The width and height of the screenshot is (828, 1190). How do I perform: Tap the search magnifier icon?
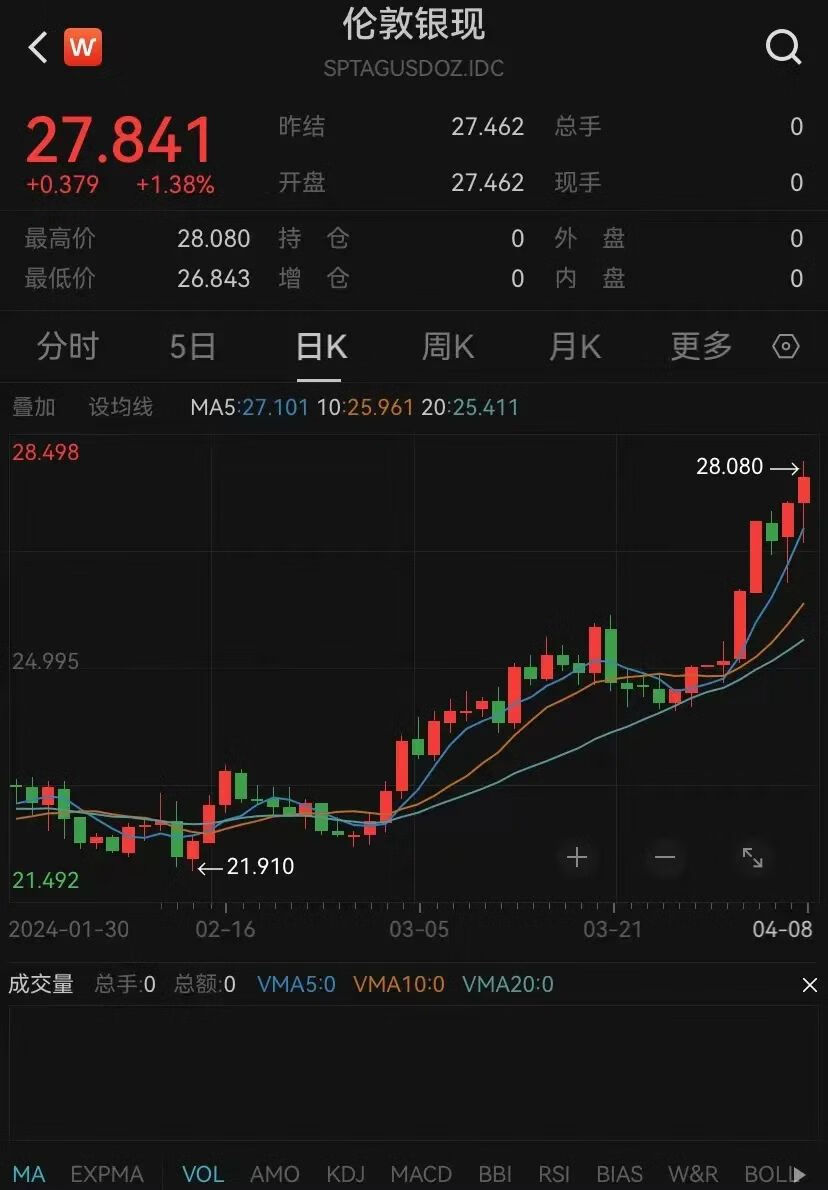(783, 47)
